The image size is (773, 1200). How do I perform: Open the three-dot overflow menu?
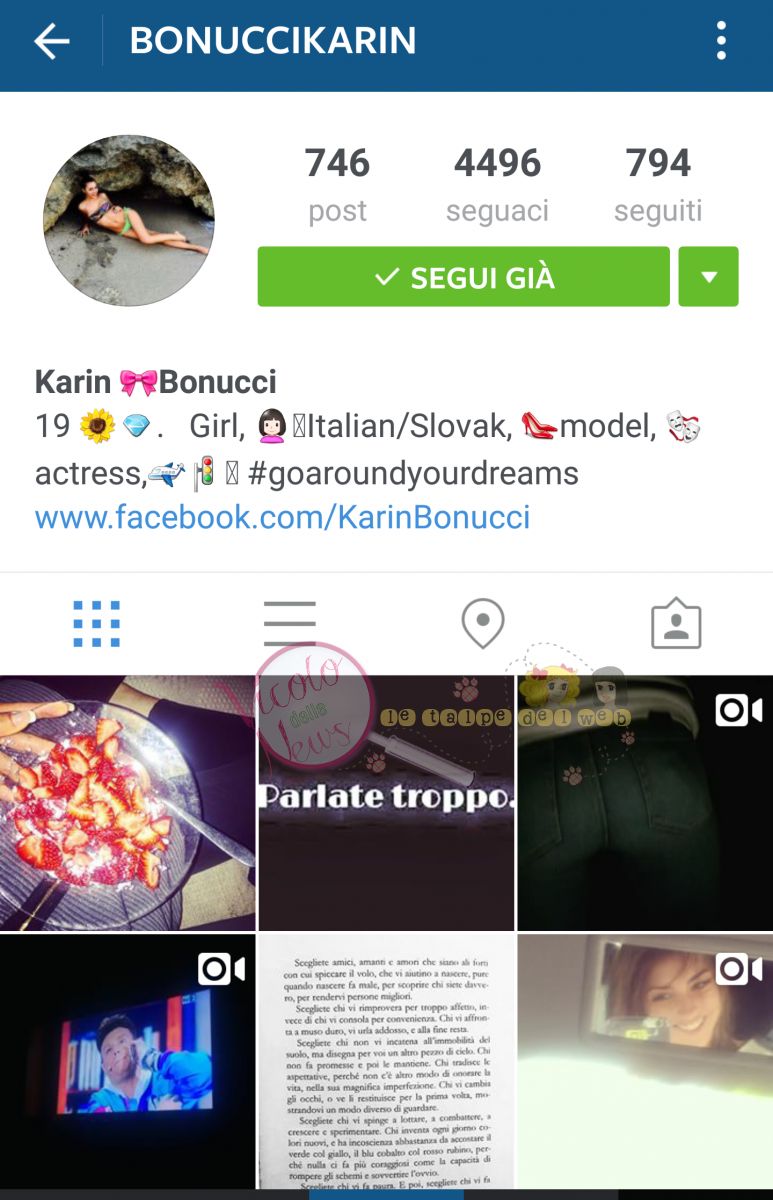point(721,42)
